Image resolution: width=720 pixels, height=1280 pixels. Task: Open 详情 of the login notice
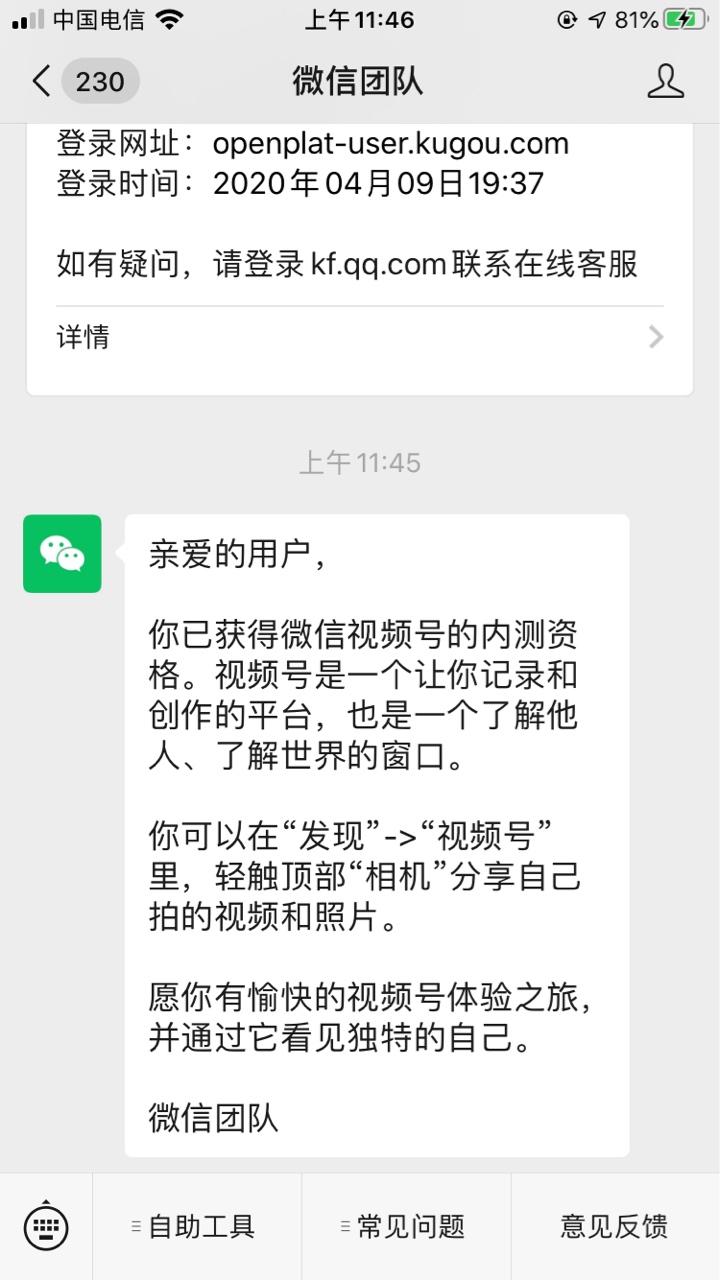click(360, 337)
